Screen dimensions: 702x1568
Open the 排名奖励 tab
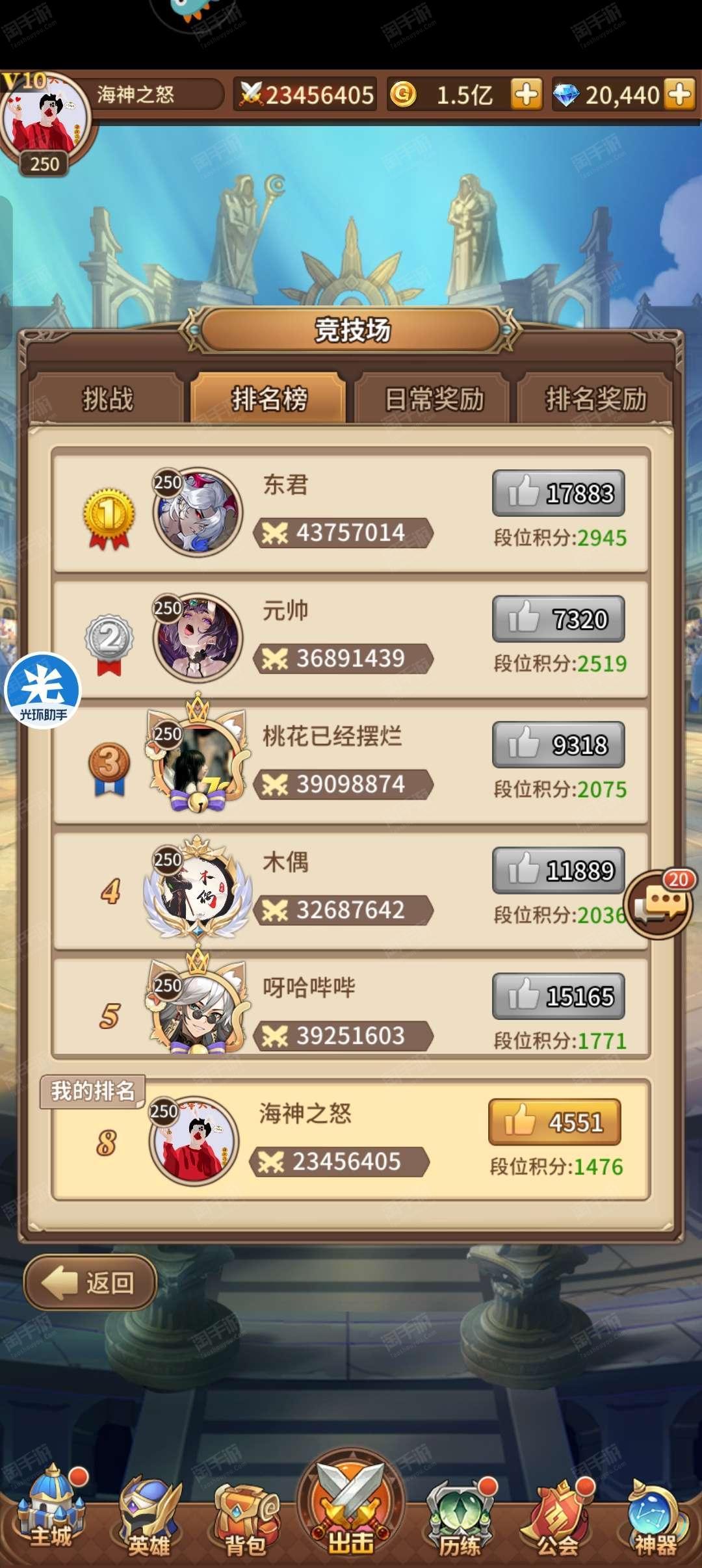point(595,399)
